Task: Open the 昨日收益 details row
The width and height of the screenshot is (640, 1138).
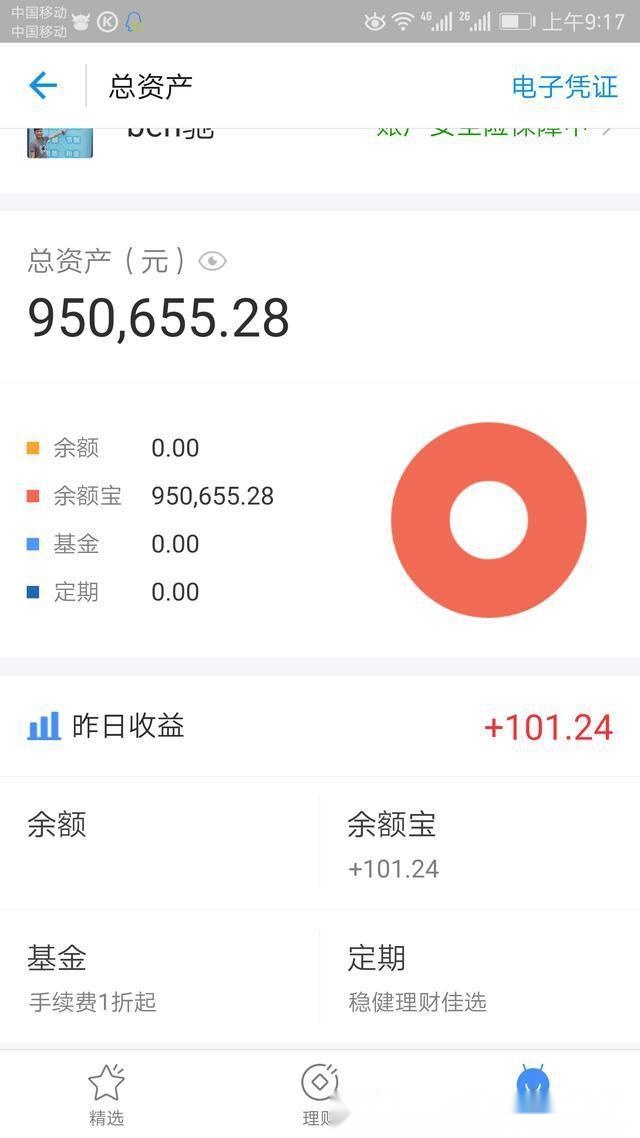Action: point(320,726)
